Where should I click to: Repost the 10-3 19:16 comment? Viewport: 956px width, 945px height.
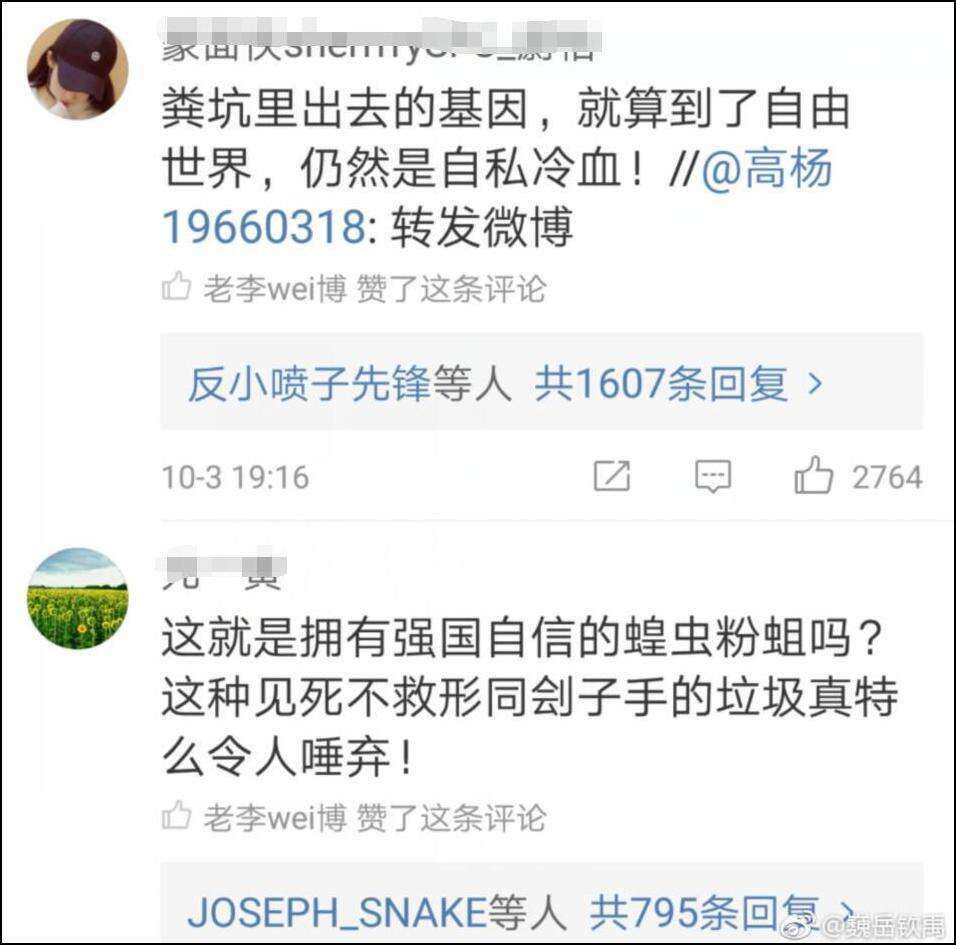coord(611,477)
